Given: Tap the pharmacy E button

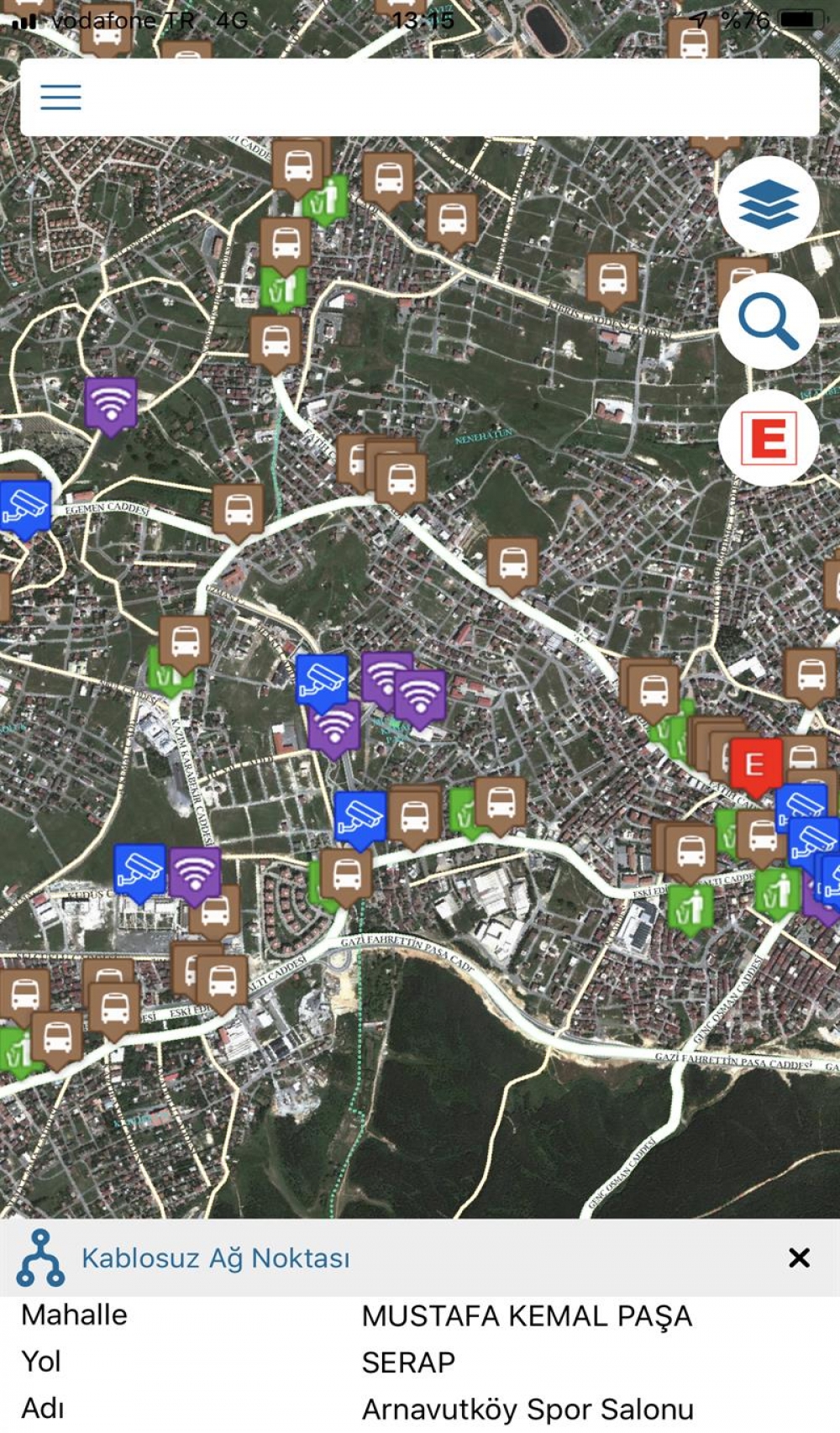Looking at the screenshot, I should click(769, 438).
